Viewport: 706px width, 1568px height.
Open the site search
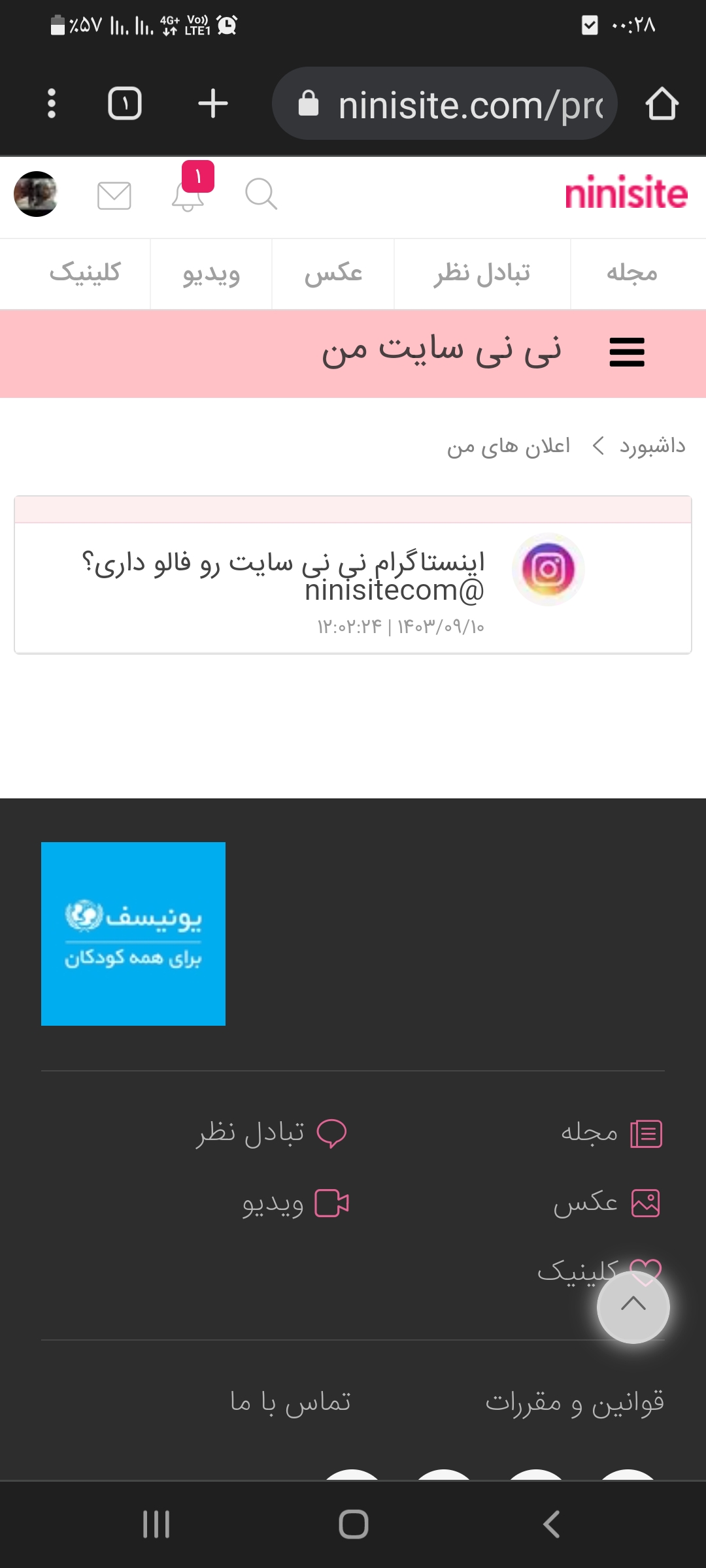261,194
